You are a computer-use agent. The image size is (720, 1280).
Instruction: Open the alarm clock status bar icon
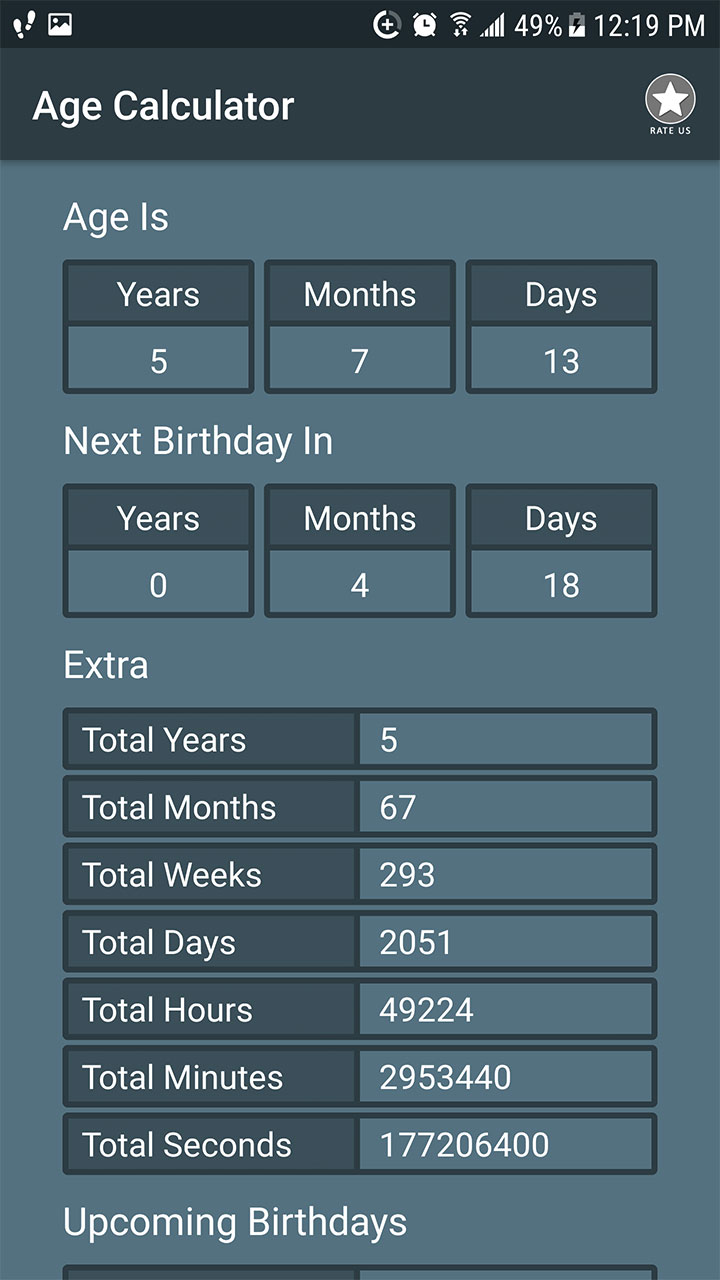[426, 25]
